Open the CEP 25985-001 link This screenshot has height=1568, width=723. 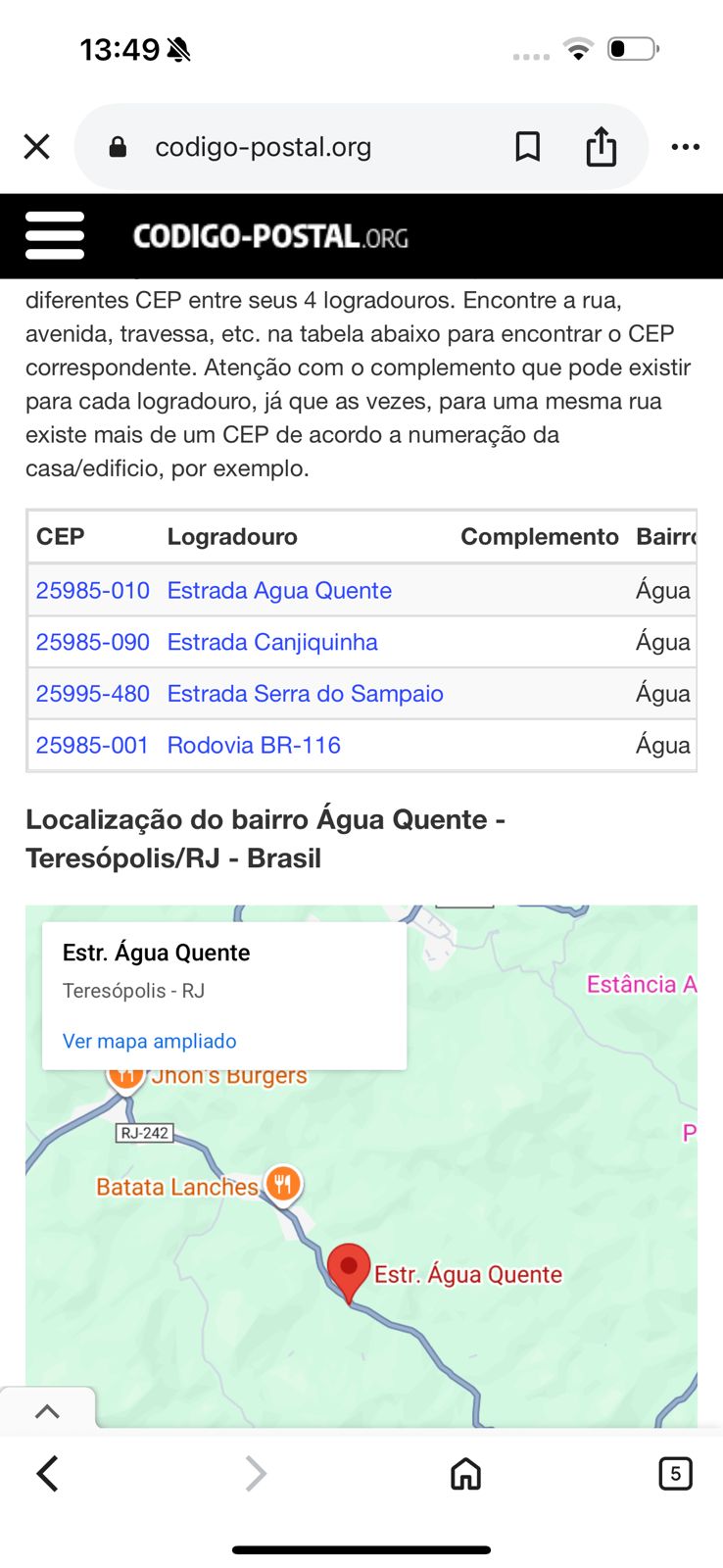[x=92, y=745]
